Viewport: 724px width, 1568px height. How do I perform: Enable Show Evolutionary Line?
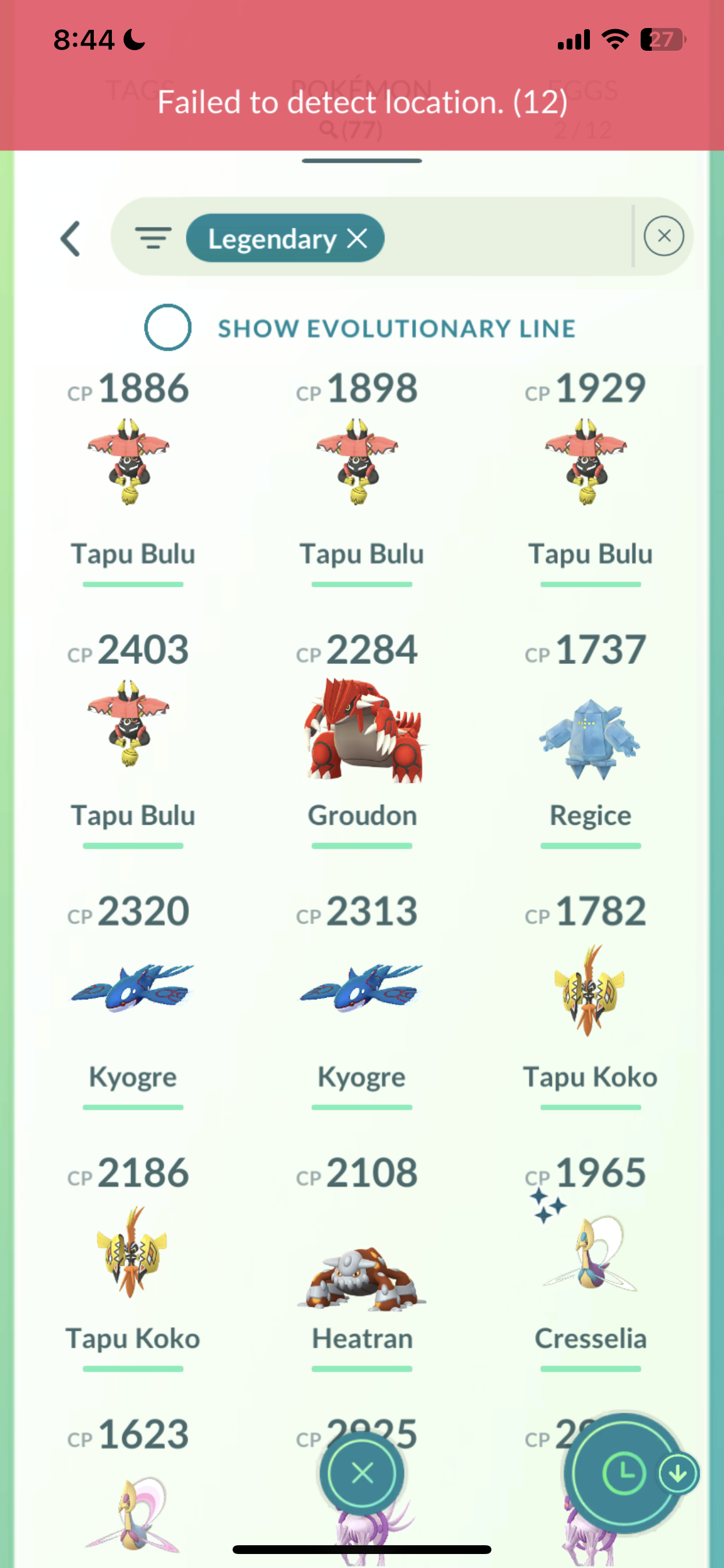point(168,327)
